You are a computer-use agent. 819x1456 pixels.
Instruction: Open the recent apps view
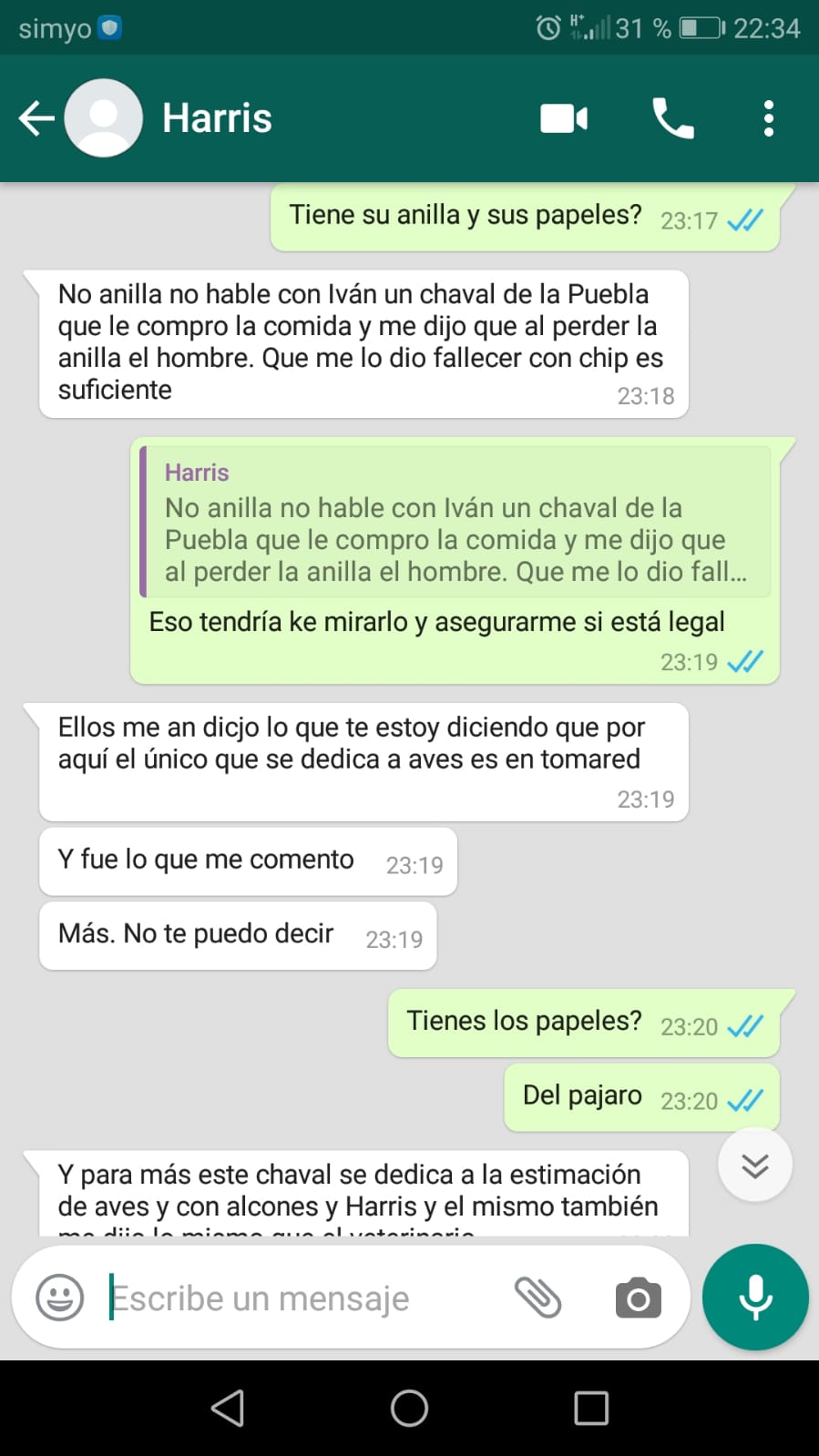pos(591,1408)
